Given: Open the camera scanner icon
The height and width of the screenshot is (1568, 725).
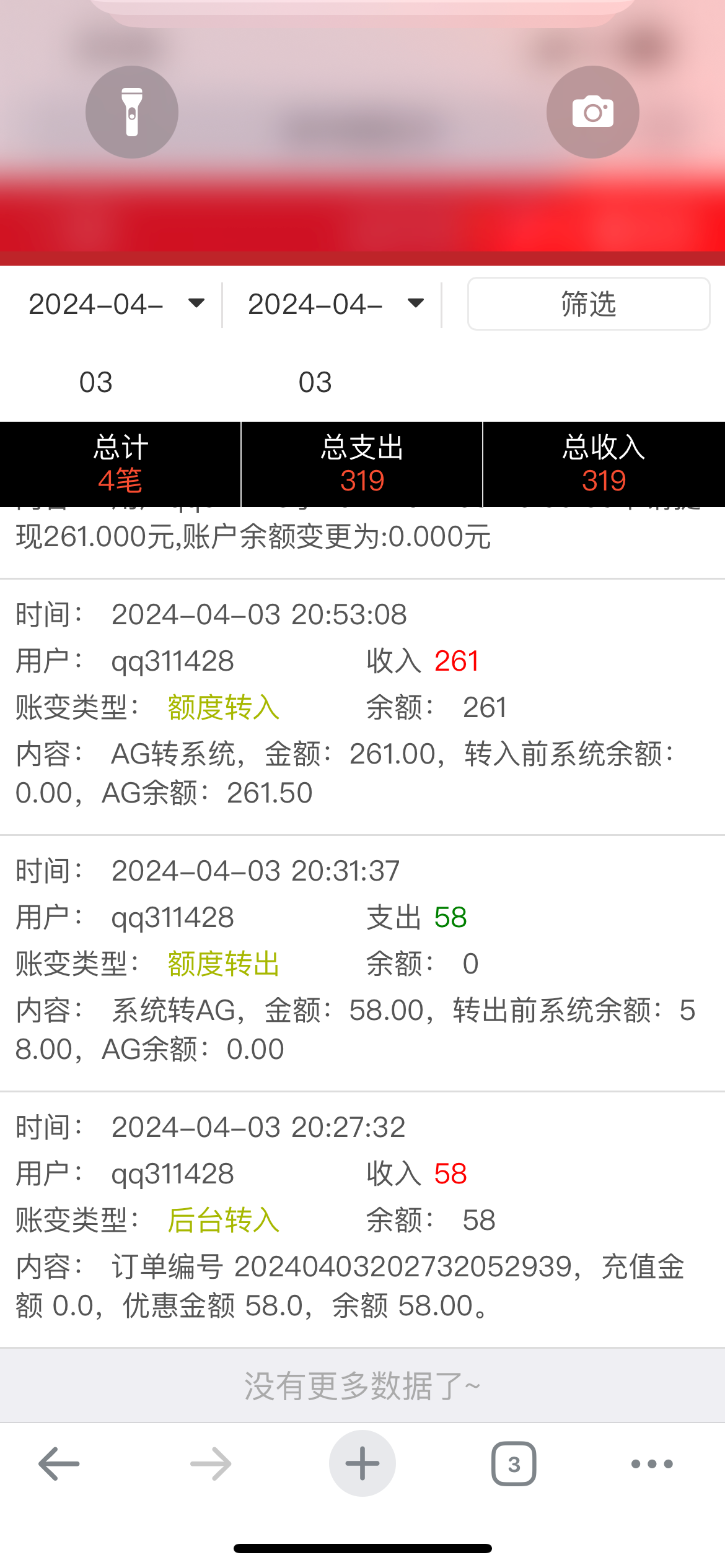Looking at the screenshot, I should 592,111.
